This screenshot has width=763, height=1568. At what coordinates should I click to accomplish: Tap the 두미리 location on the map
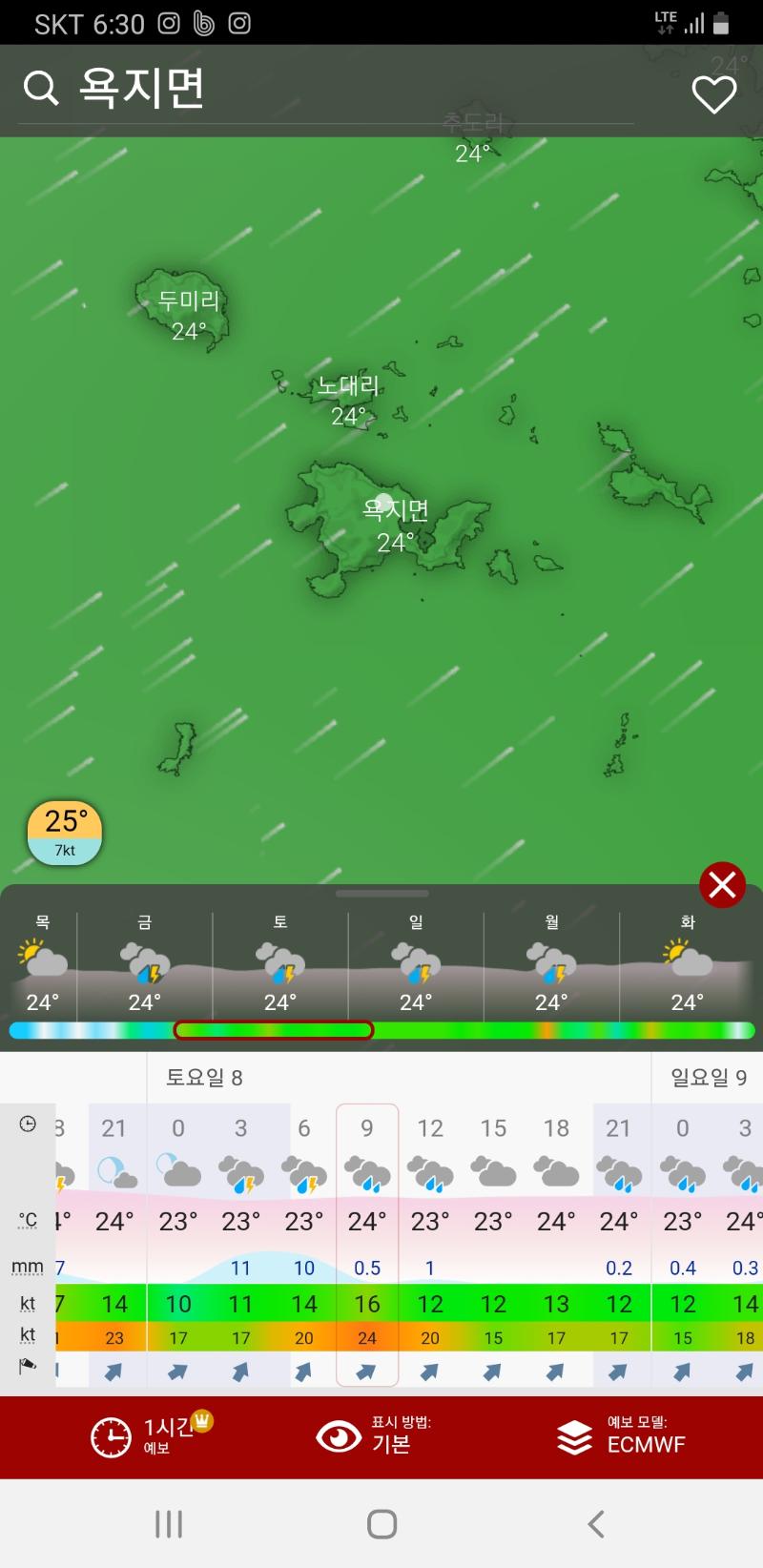189,313
